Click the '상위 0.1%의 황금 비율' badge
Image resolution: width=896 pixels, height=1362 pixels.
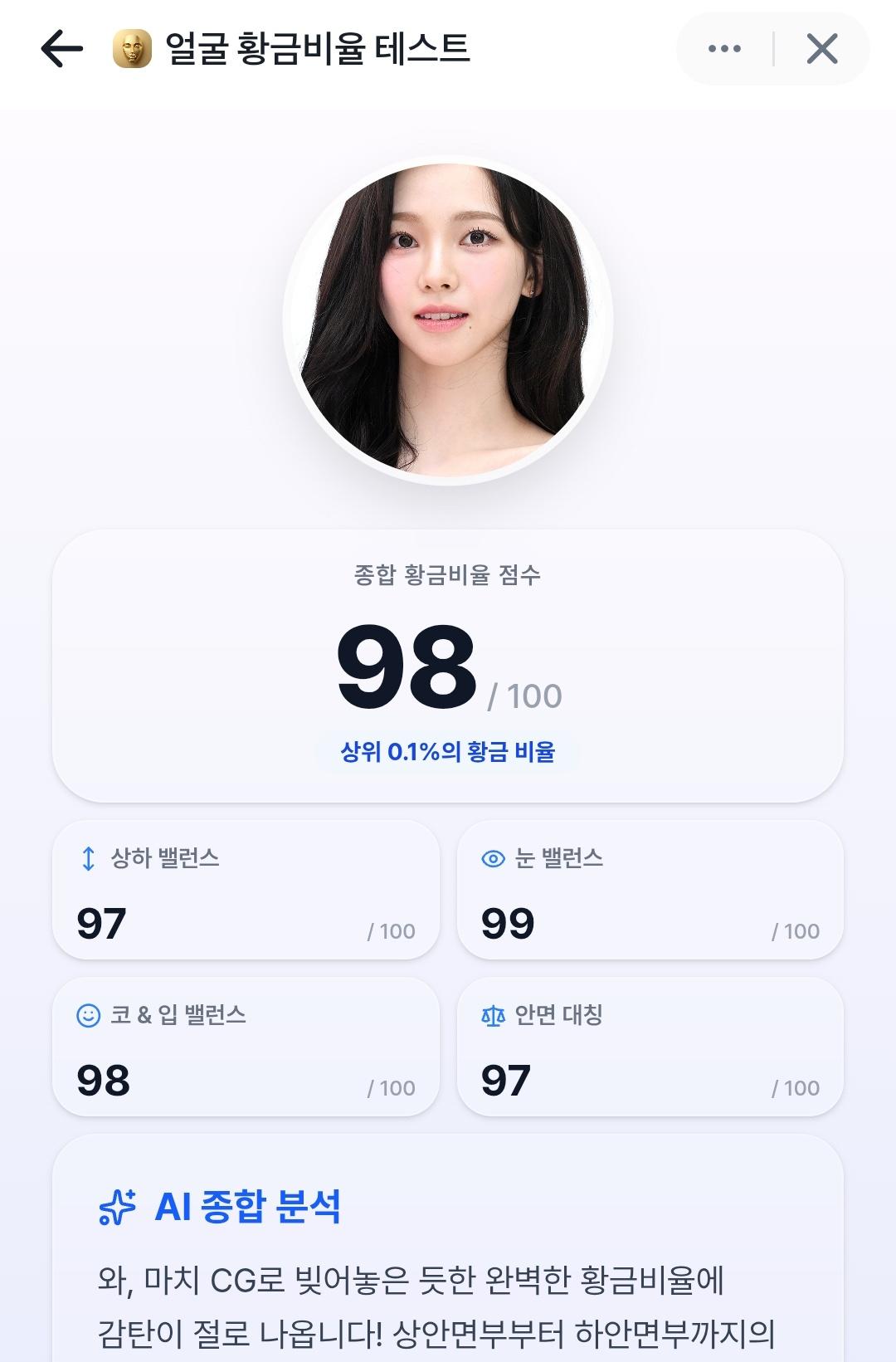pos(449,754)
